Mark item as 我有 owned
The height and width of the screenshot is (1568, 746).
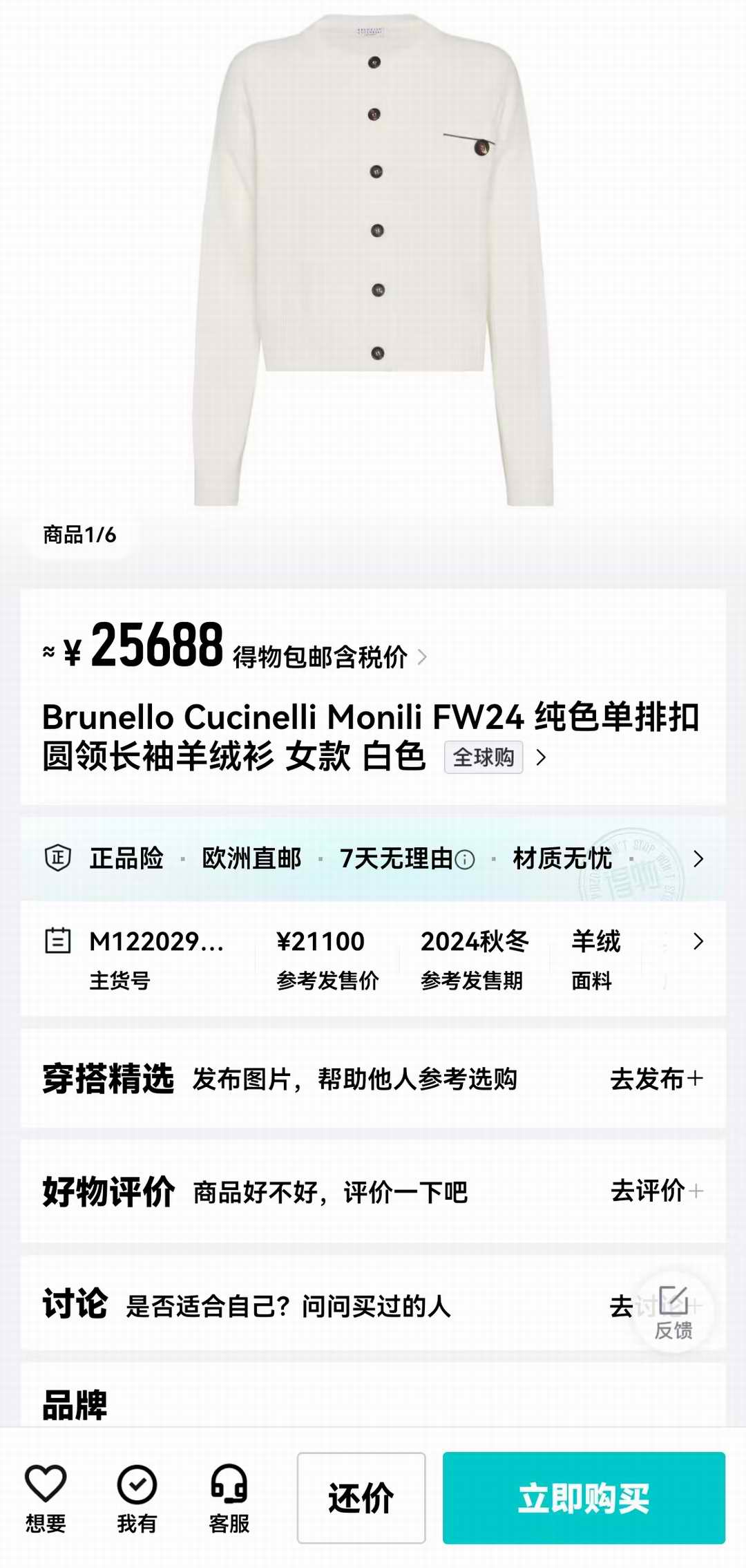137,1498
